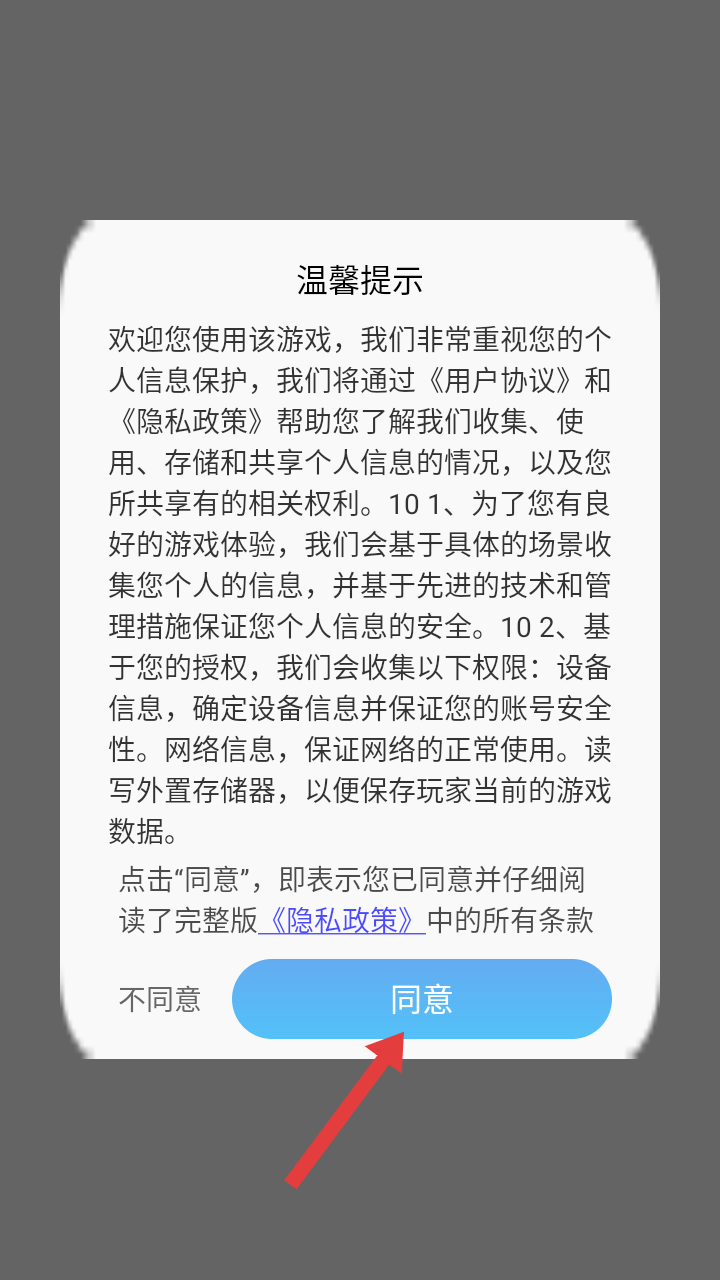Open the 《隐私政策》 privacy policy link
720x1280 pixels.
[342, 920]
